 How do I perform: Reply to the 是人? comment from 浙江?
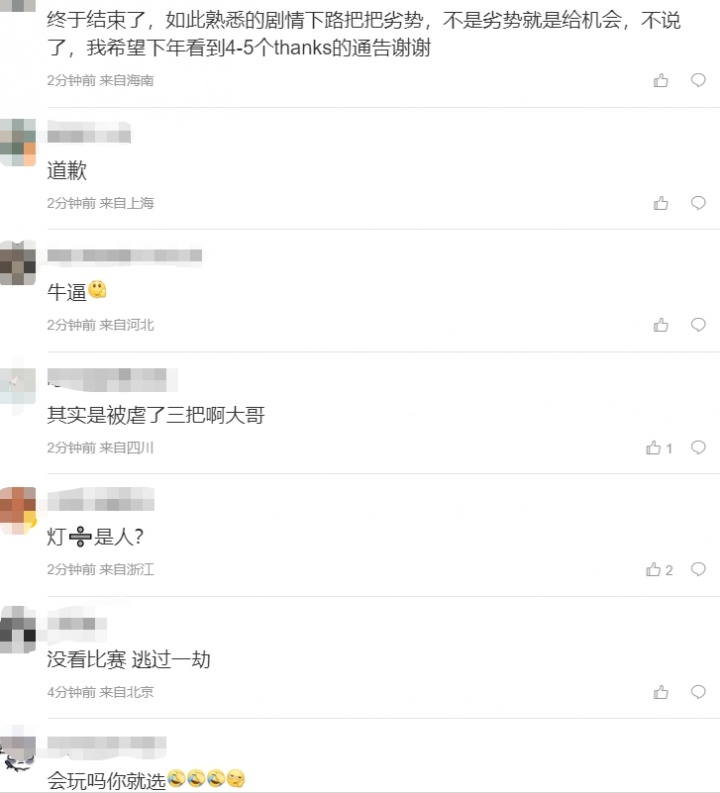698,570
